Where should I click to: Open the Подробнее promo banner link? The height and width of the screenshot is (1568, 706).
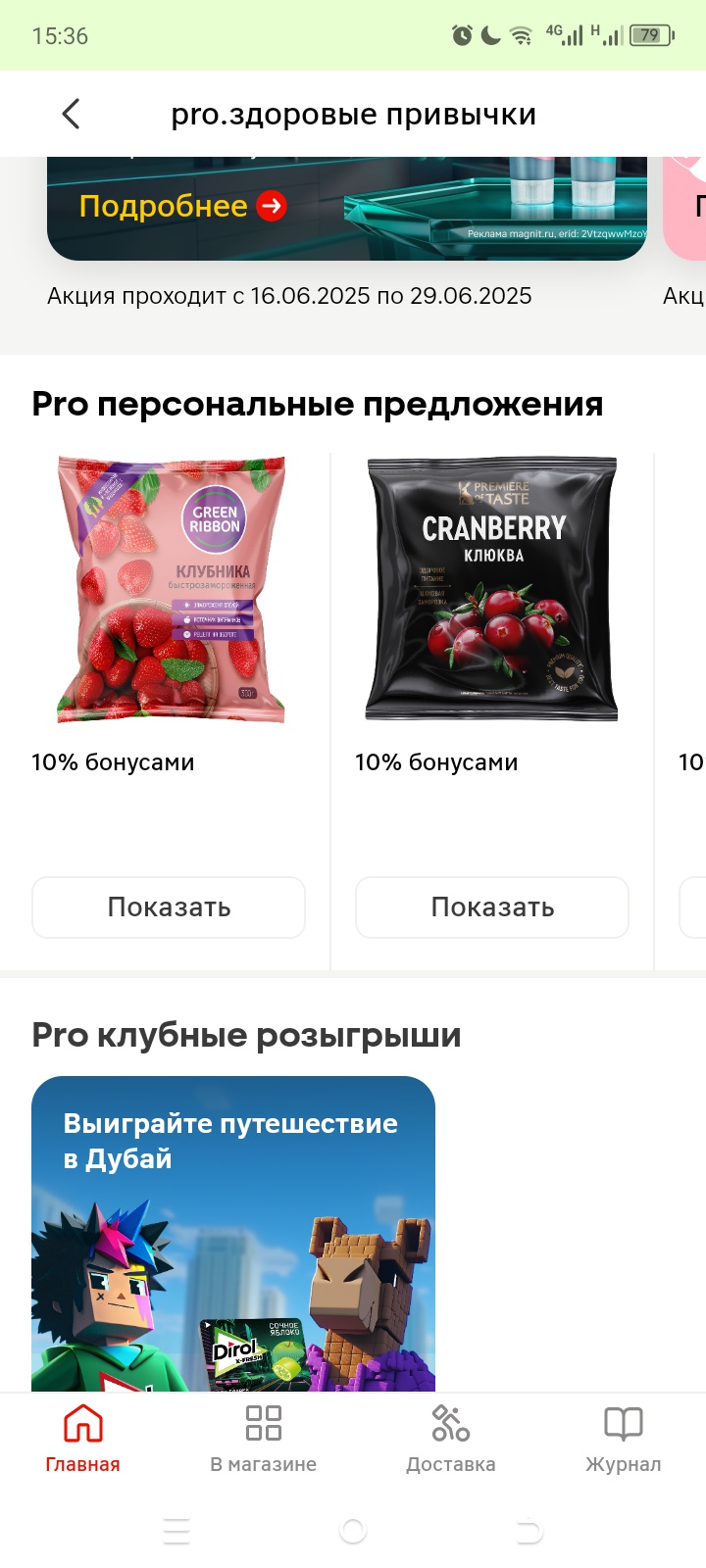click(182, 206)
